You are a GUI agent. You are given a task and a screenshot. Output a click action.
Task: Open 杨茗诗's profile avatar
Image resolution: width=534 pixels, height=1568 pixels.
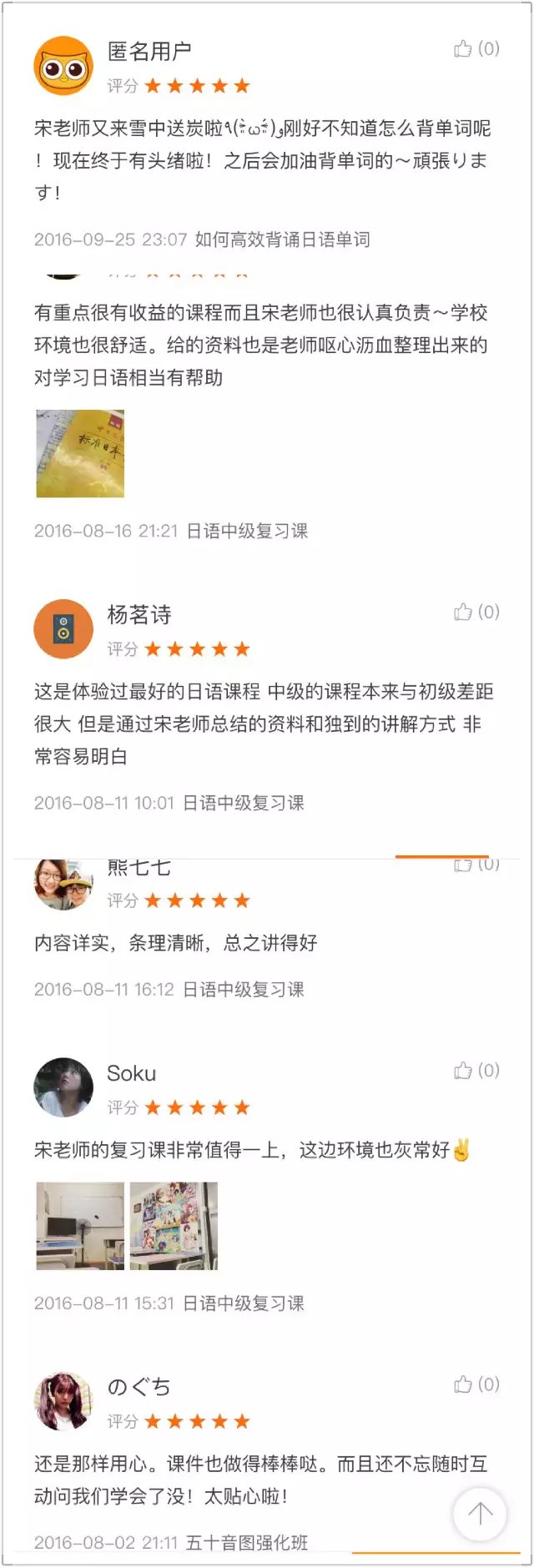[63, 628]
